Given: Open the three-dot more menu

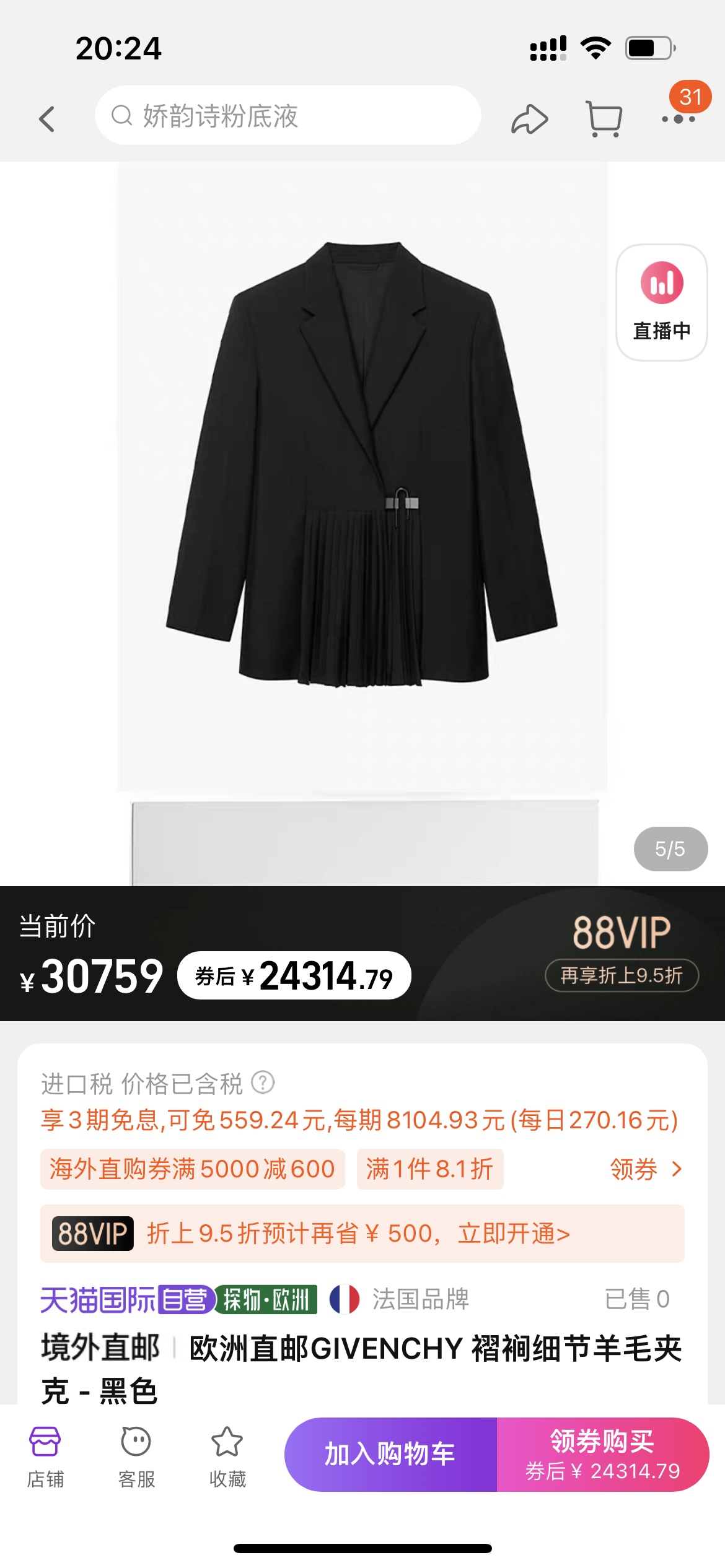Looking at the screenshot, I should [678, 118].
